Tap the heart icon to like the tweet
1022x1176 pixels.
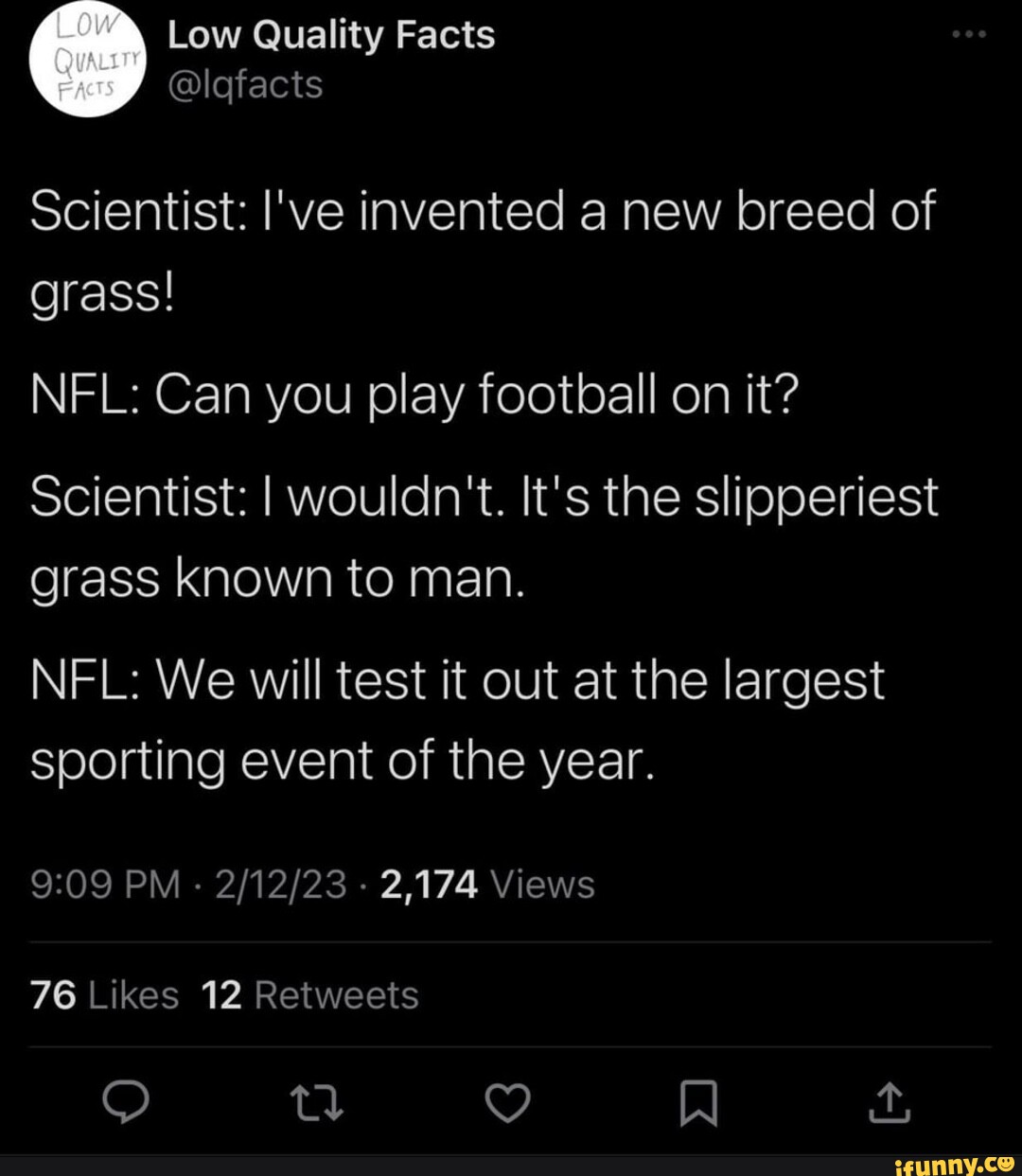coord(509,1101)
